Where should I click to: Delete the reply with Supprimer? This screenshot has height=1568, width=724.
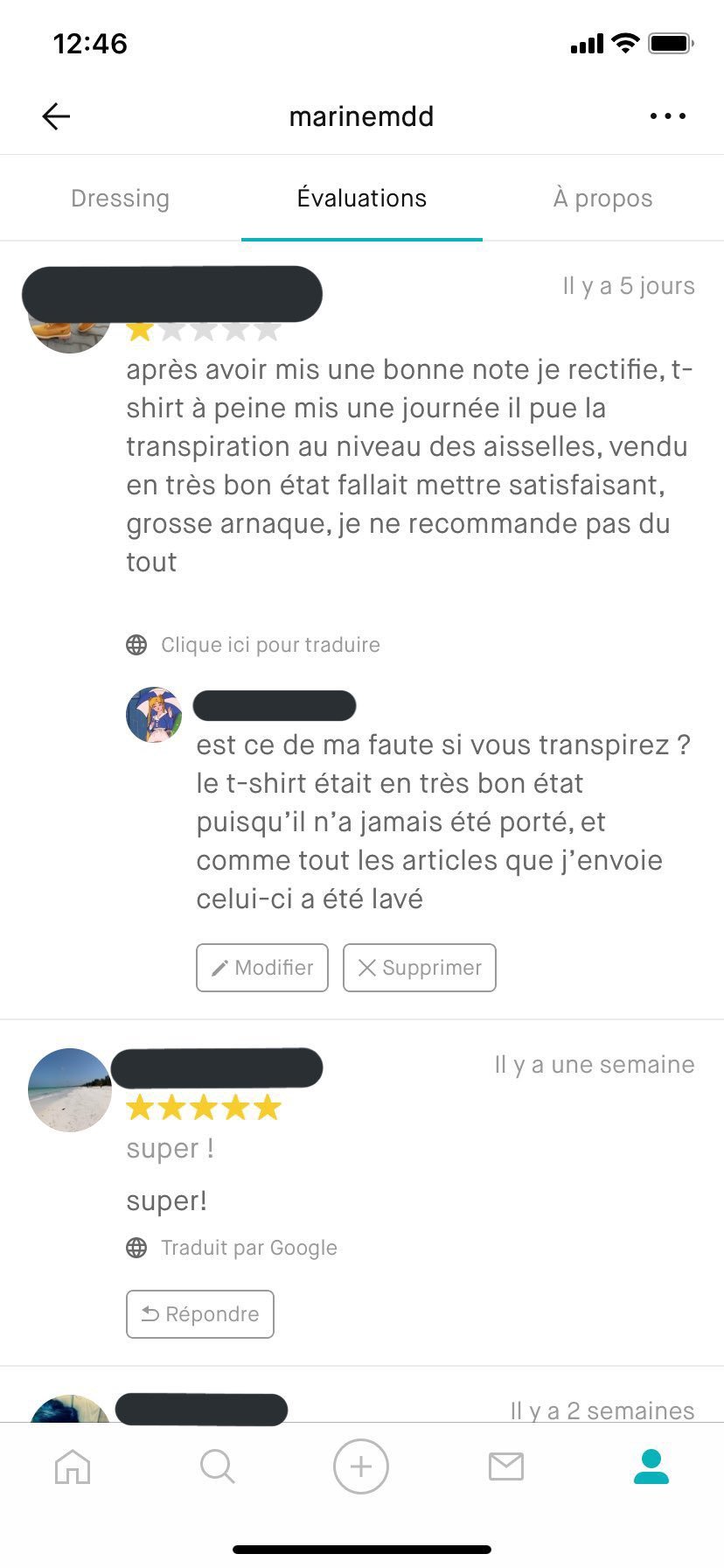(x=419, y=968)
